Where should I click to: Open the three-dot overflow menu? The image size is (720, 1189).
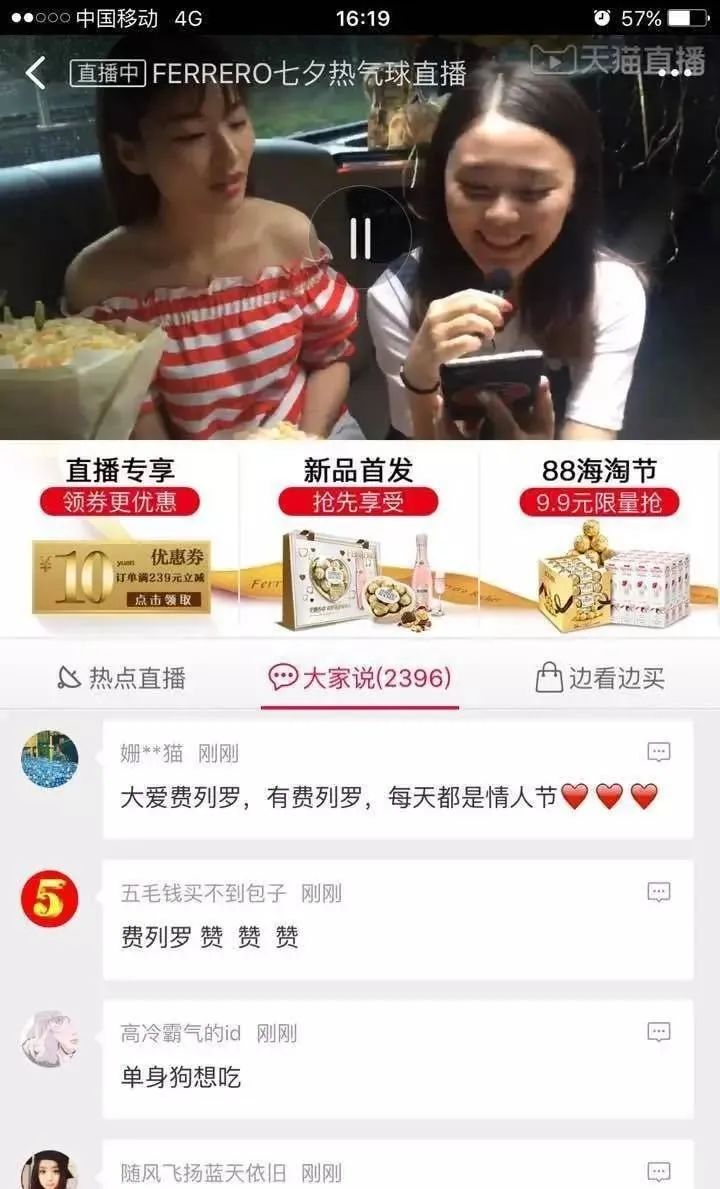[x=680, y=72]
